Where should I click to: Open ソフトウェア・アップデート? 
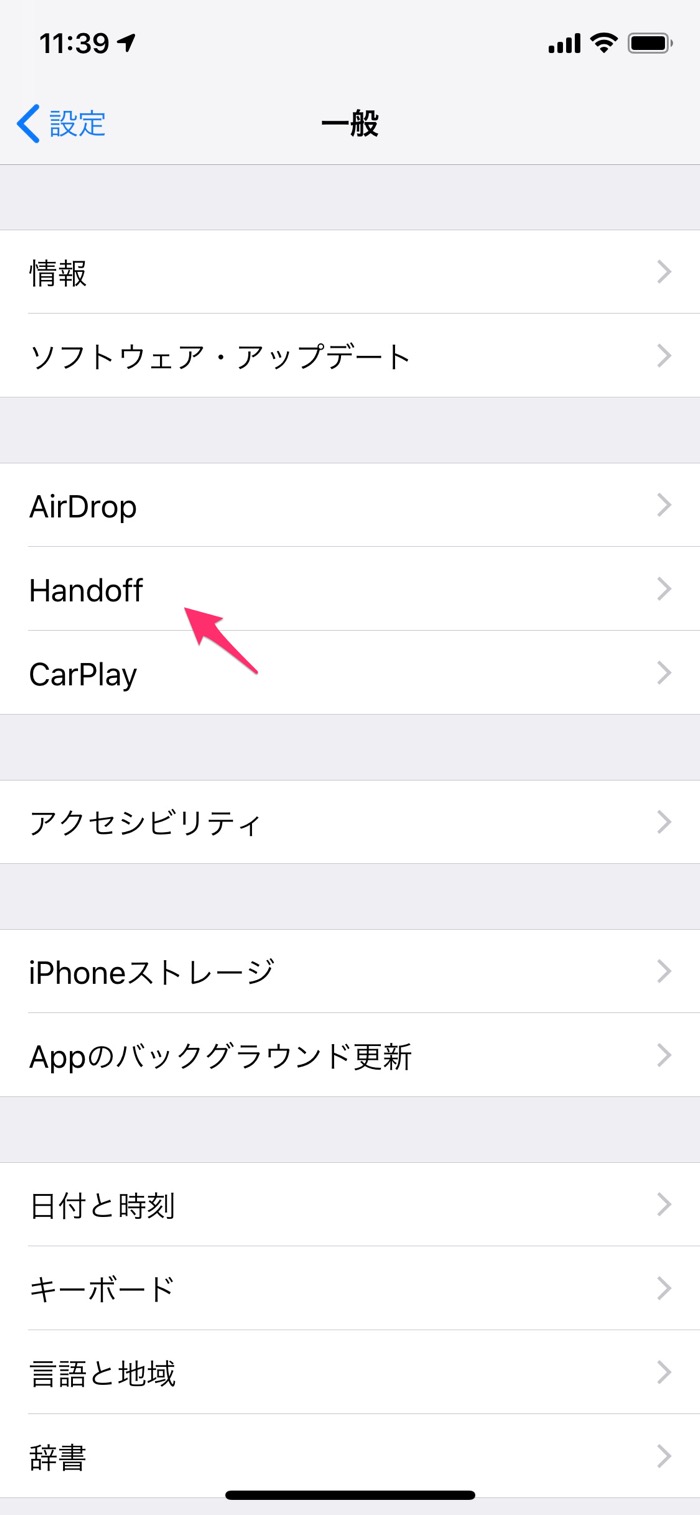click(350, 356)
